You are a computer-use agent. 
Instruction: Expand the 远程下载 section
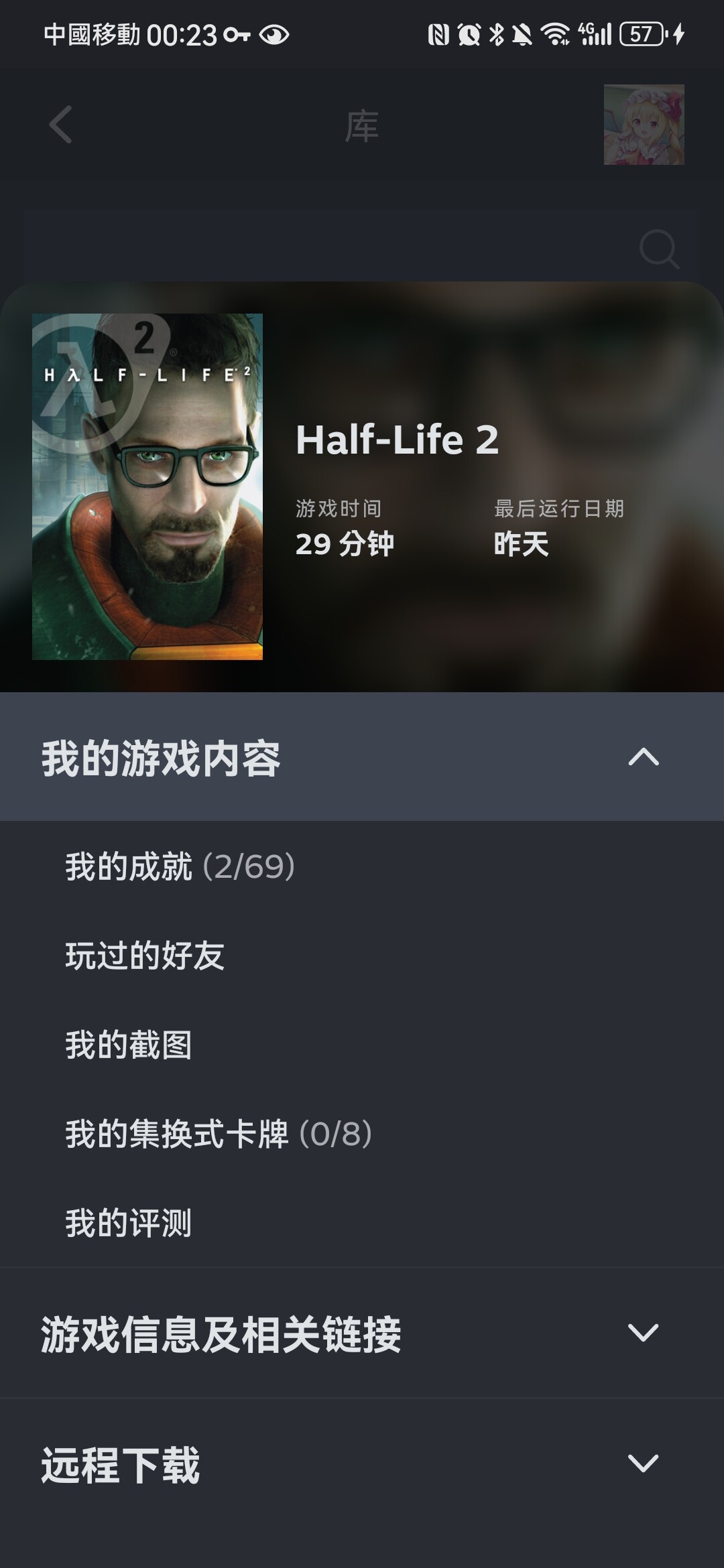(x=362, y=1464)
